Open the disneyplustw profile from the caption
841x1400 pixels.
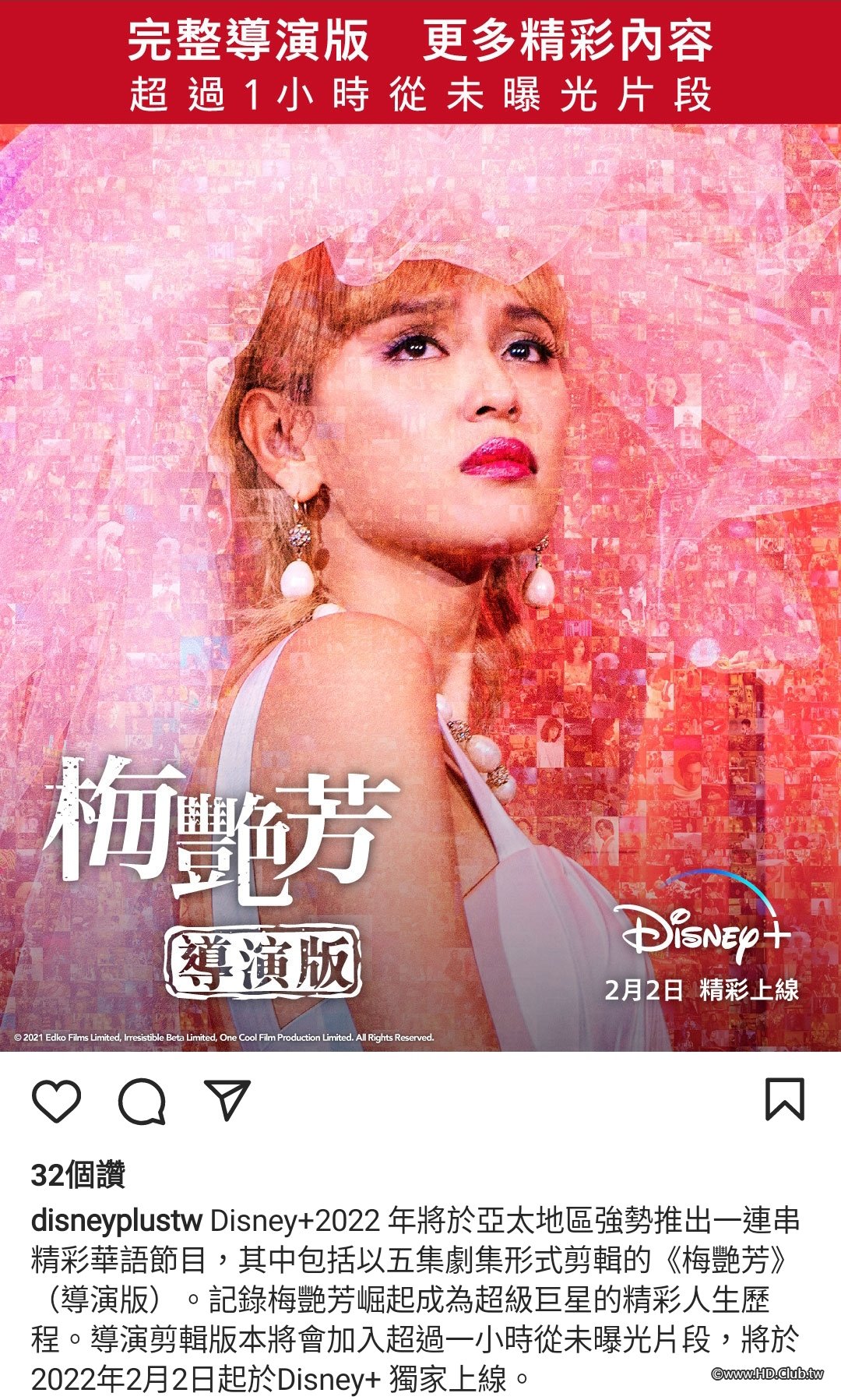pos(117,1220)
